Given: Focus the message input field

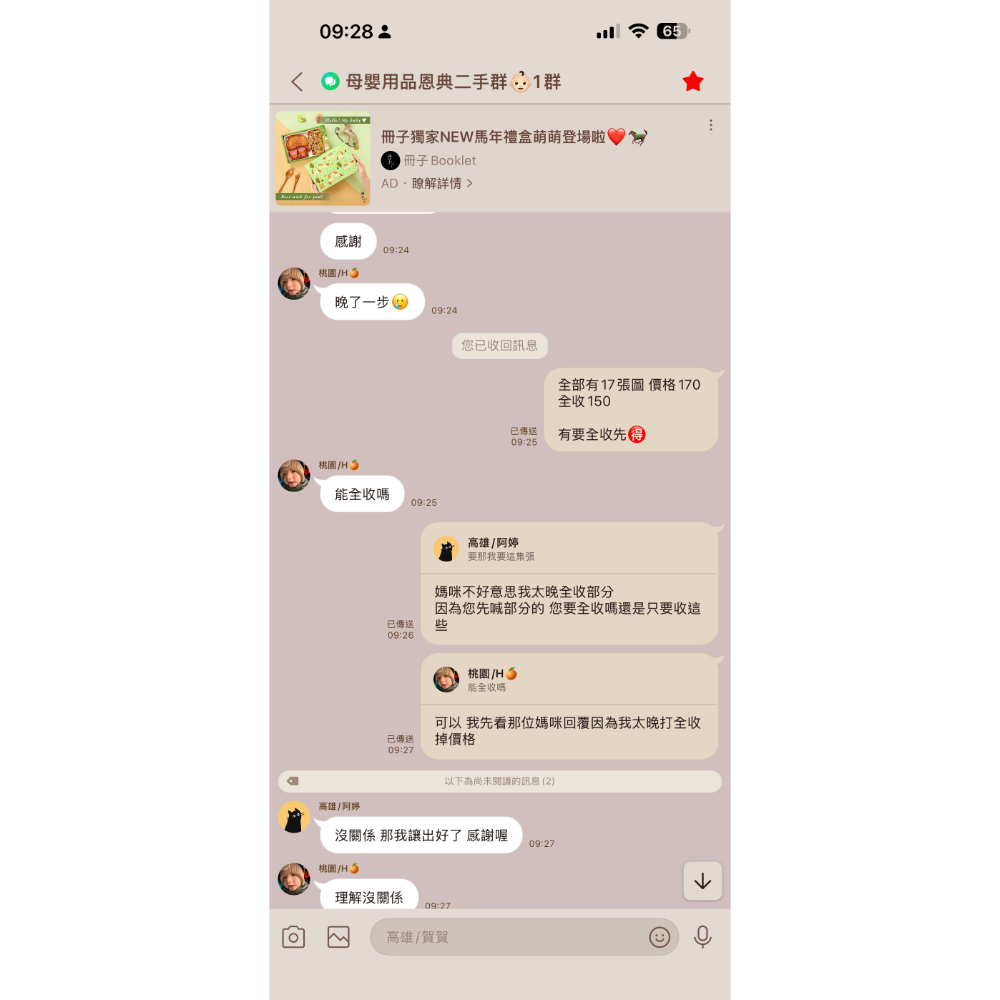Looking at the screenshot, I should (510, 937).
